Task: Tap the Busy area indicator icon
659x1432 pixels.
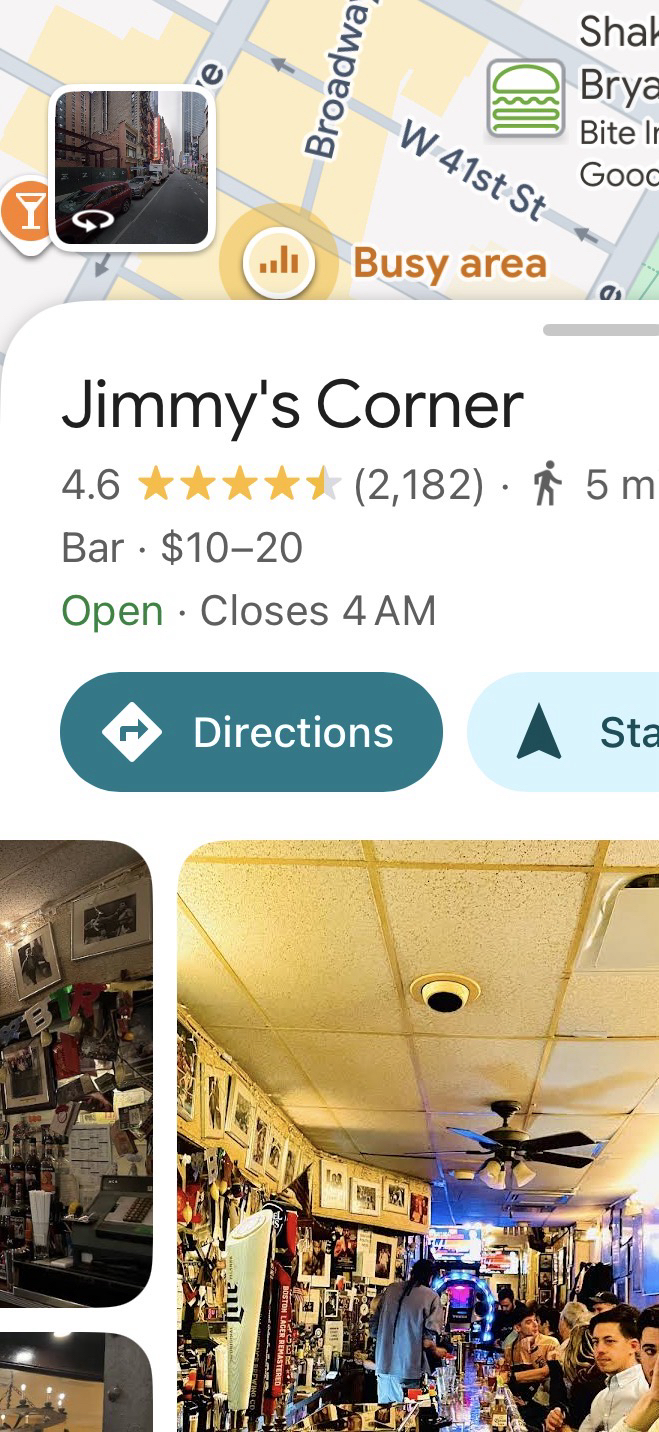Action: click(x=279, y=262)
